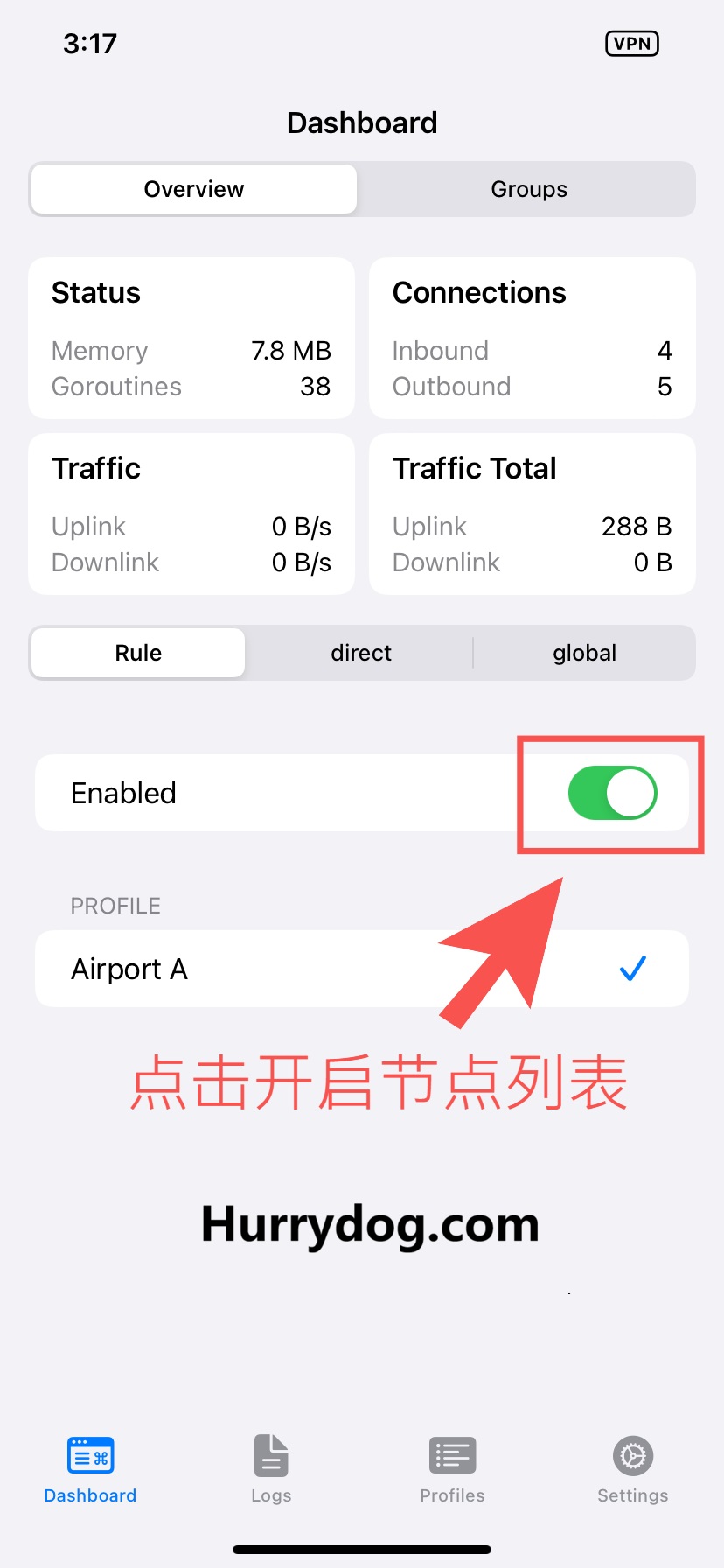Screen dimensions: 724x1568
Task: Go to the Profiles tab
Action: pos(452,1468)
